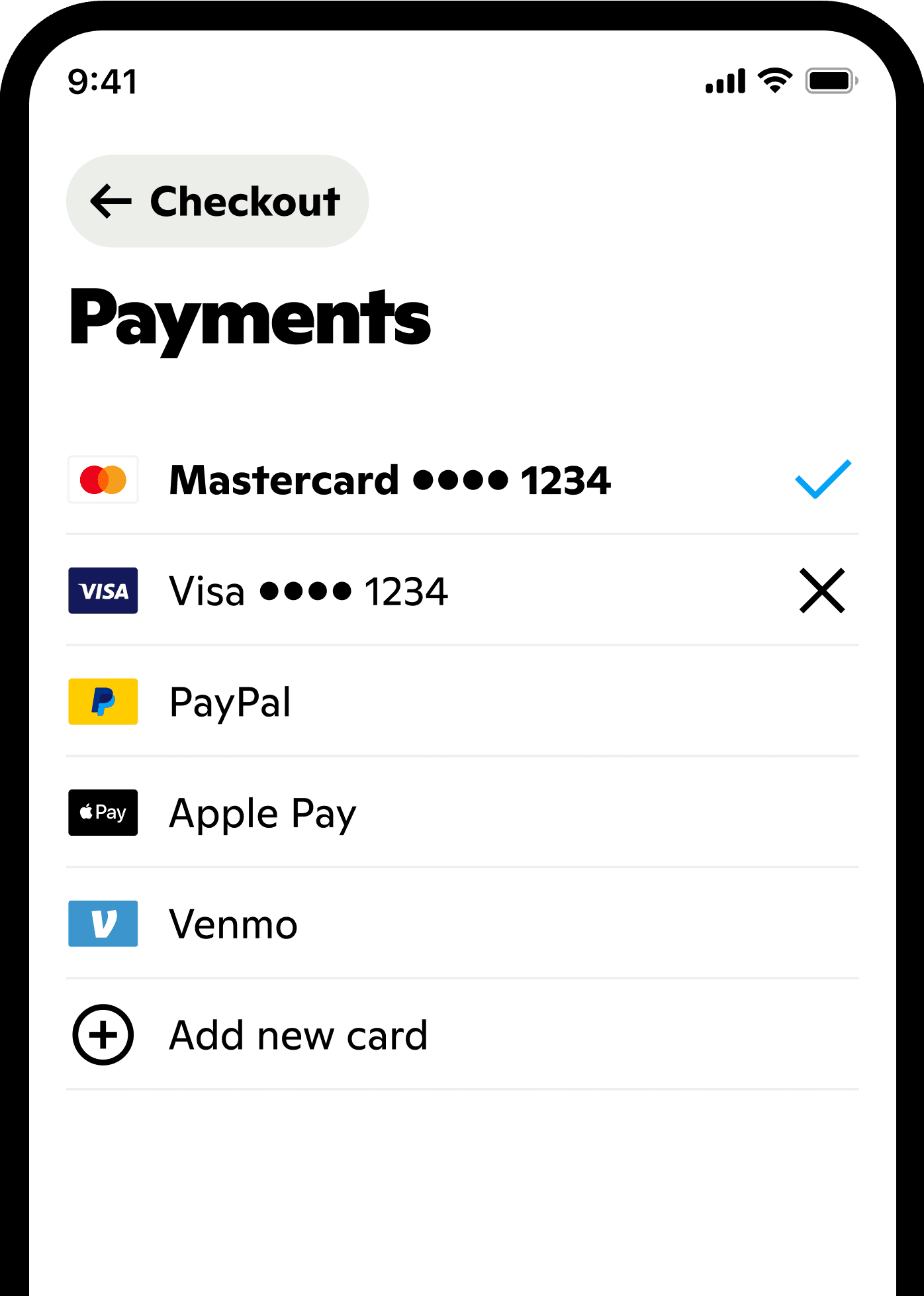Choose Venmo for payment
The width and height of the screenshot is (924, 1296).
pos(233,924)
